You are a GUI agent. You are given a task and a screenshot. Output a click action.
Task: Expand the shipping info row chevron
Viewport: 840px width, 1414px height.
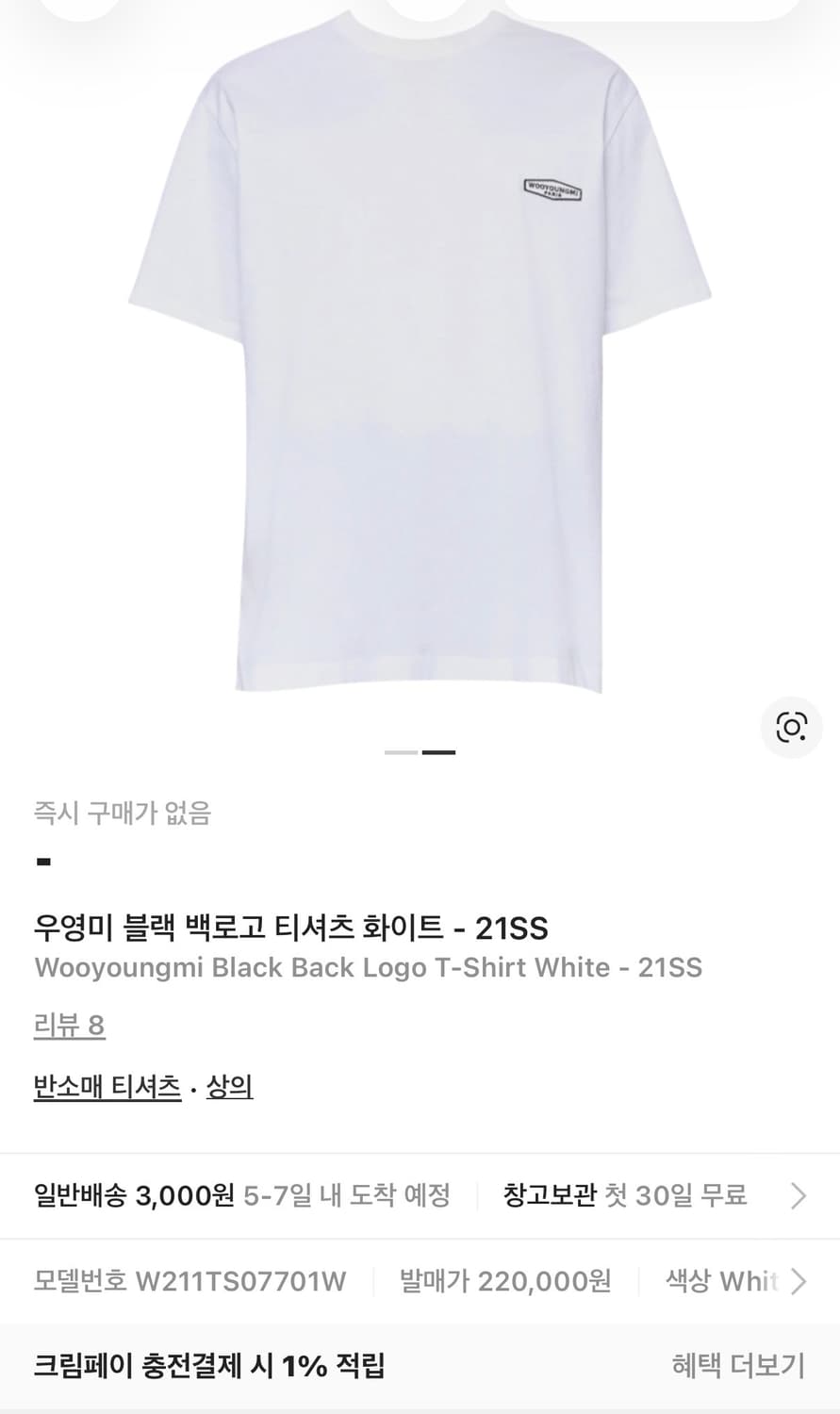click(797, 1195)
